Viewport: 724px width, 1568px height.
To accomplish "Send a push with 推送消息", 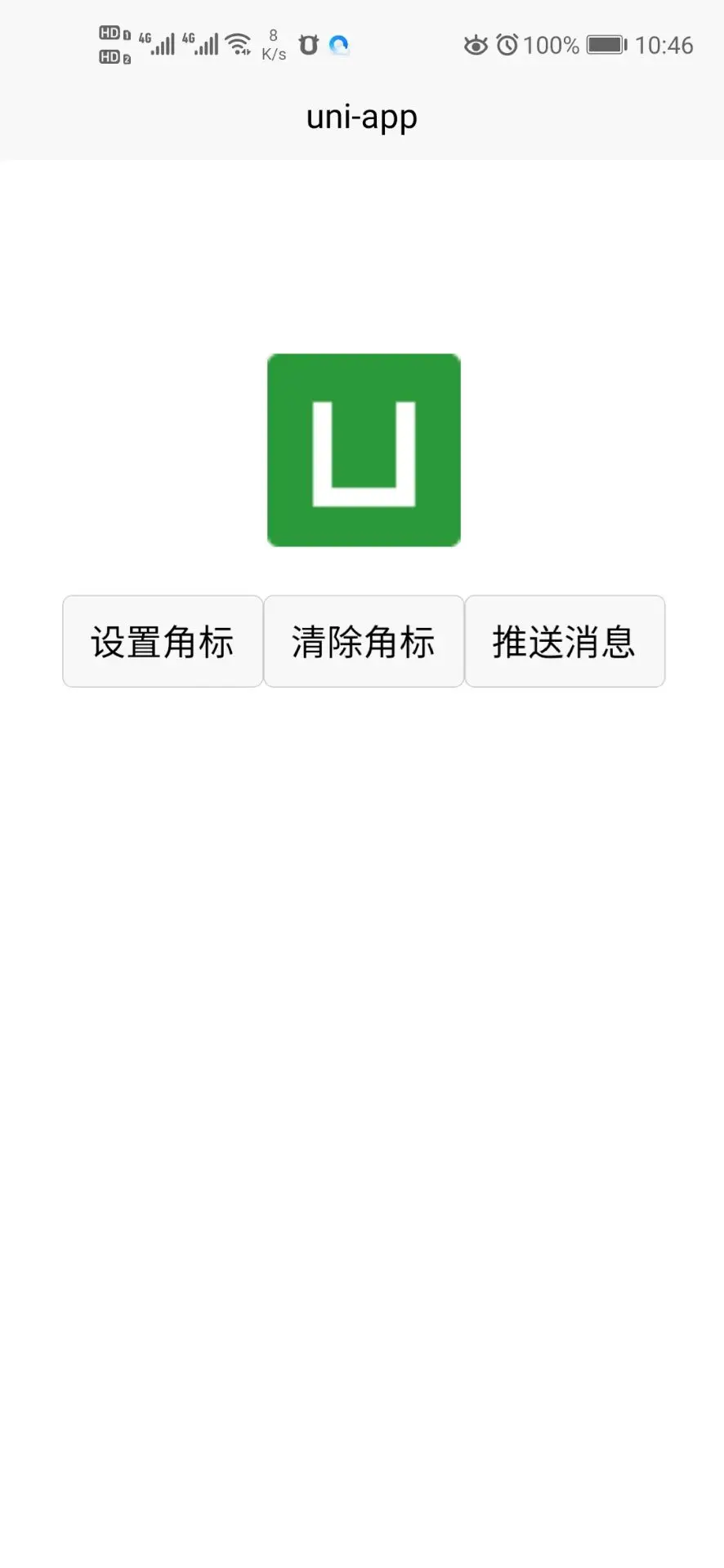I will 565,641.
